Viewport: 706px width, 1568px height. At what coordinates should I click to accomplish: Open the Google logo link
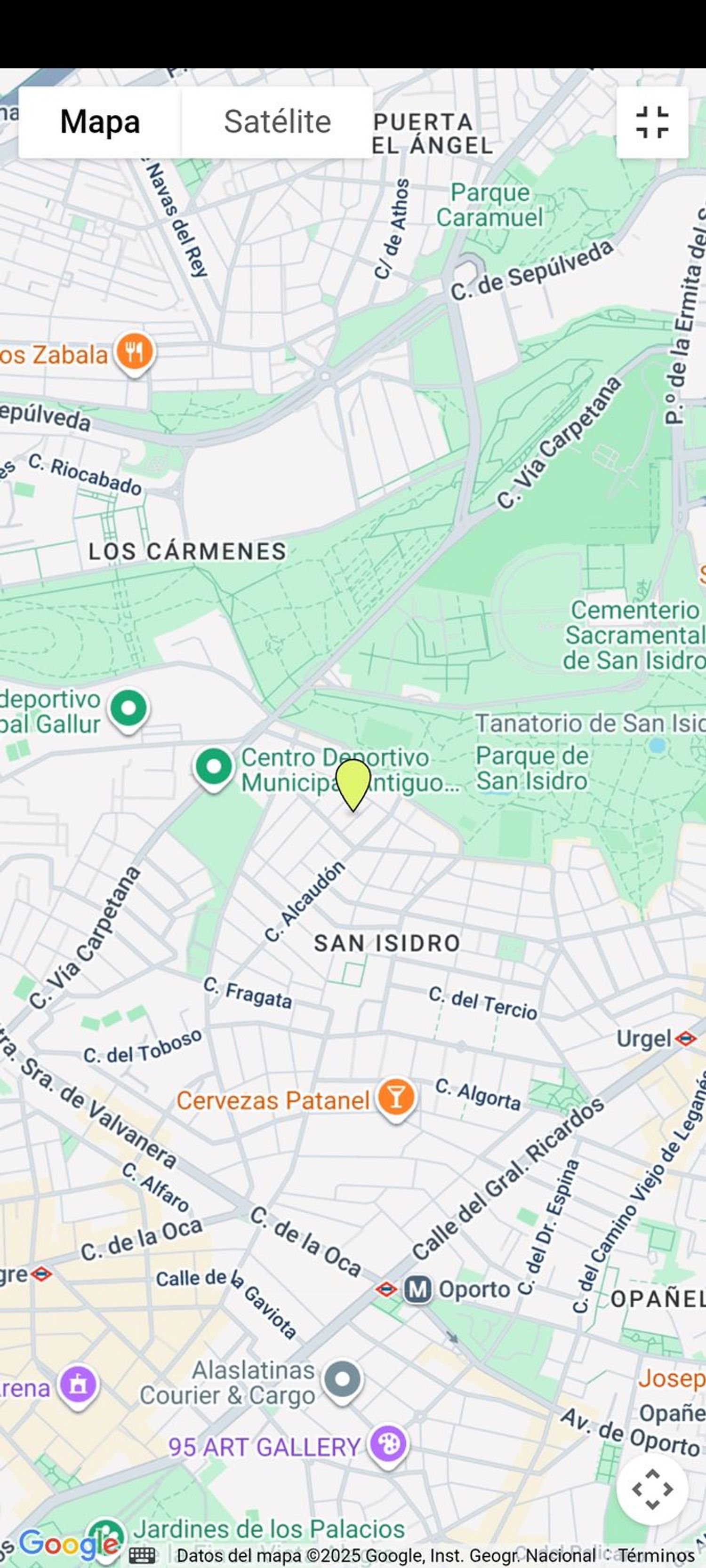pyautogui.click(x=68, y=1544)
